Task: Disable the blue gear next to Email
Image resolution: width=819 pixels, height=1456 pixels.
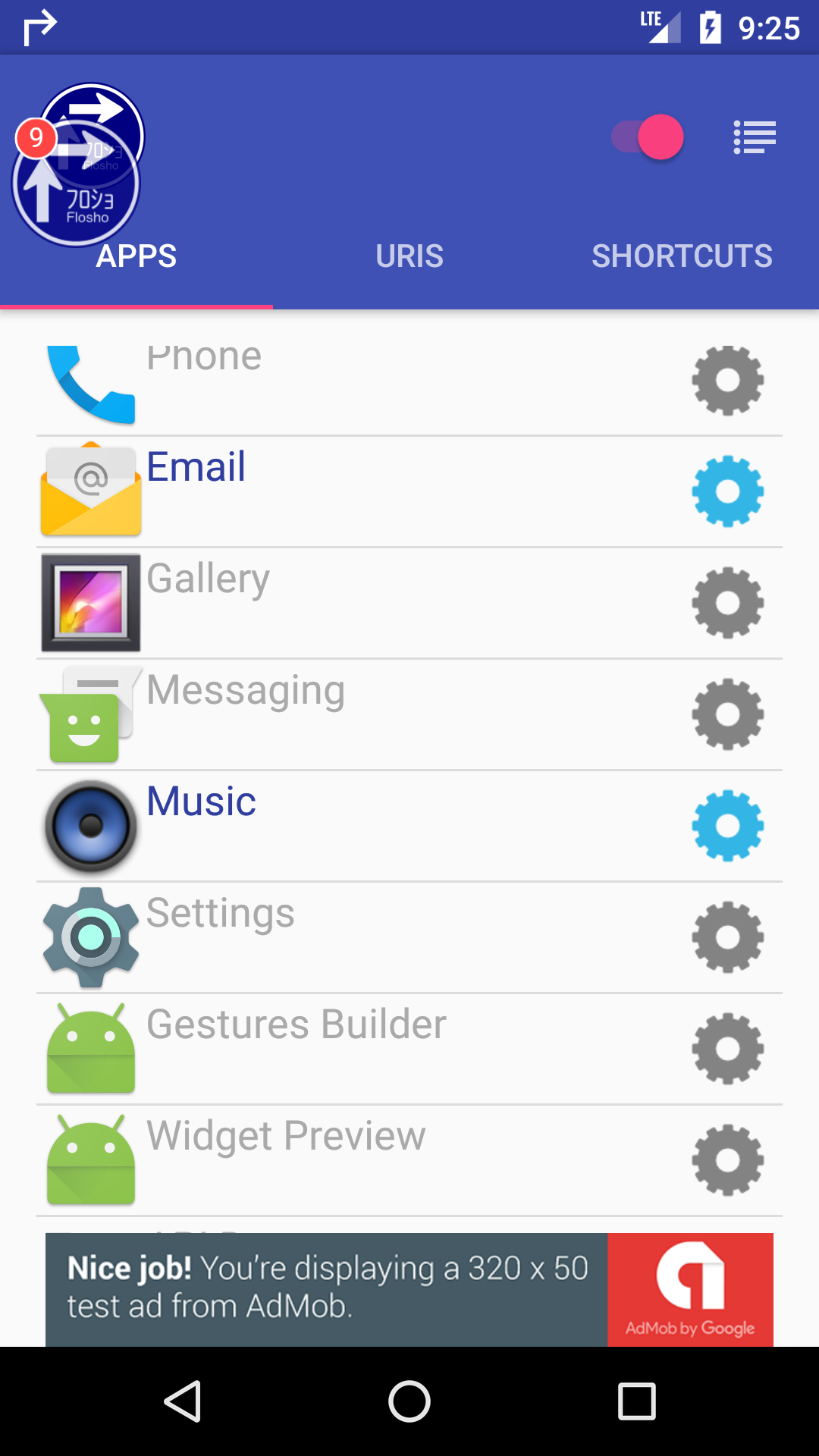Action: pyautogui.click(x=727, y=491)
